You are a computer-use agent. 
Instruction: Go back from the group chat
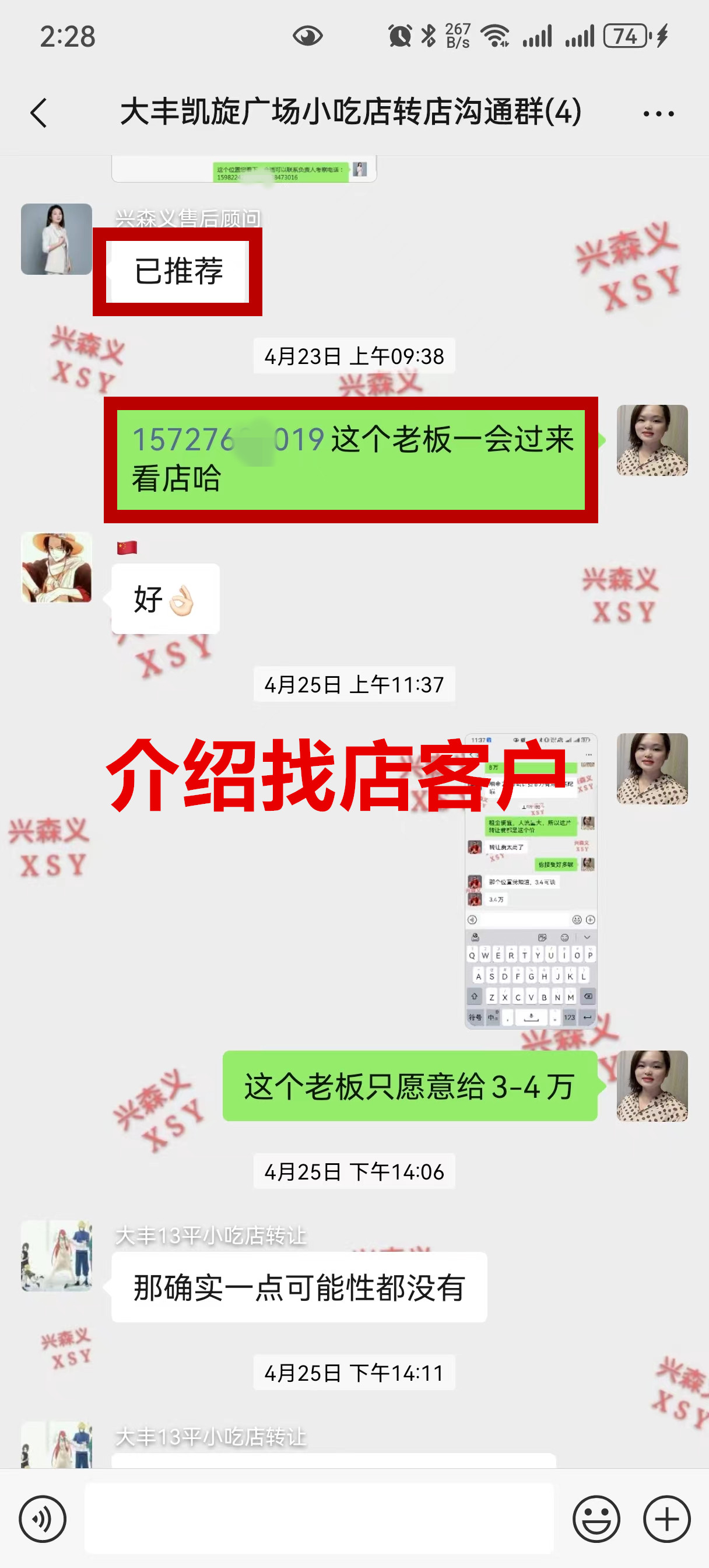39,113
